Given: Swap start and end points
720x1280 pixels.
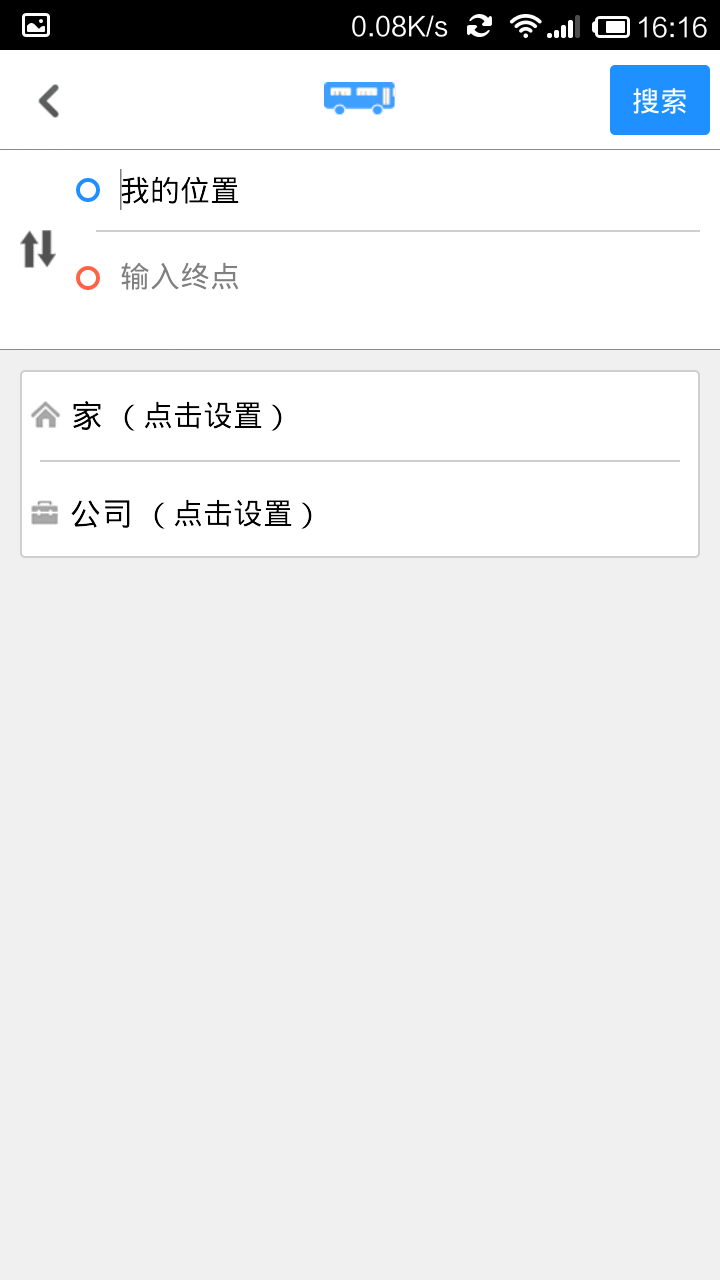Looking at the screenshot, I should coord(38,248).
